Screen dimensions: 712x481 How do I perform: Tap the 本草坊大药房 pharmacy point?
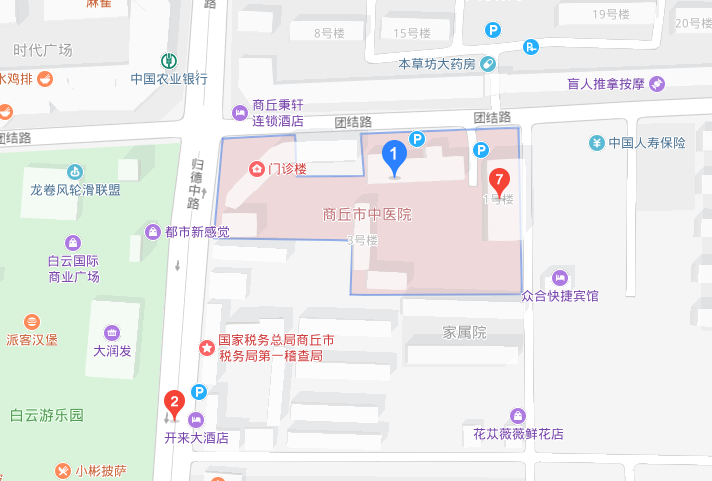[488, 64]
